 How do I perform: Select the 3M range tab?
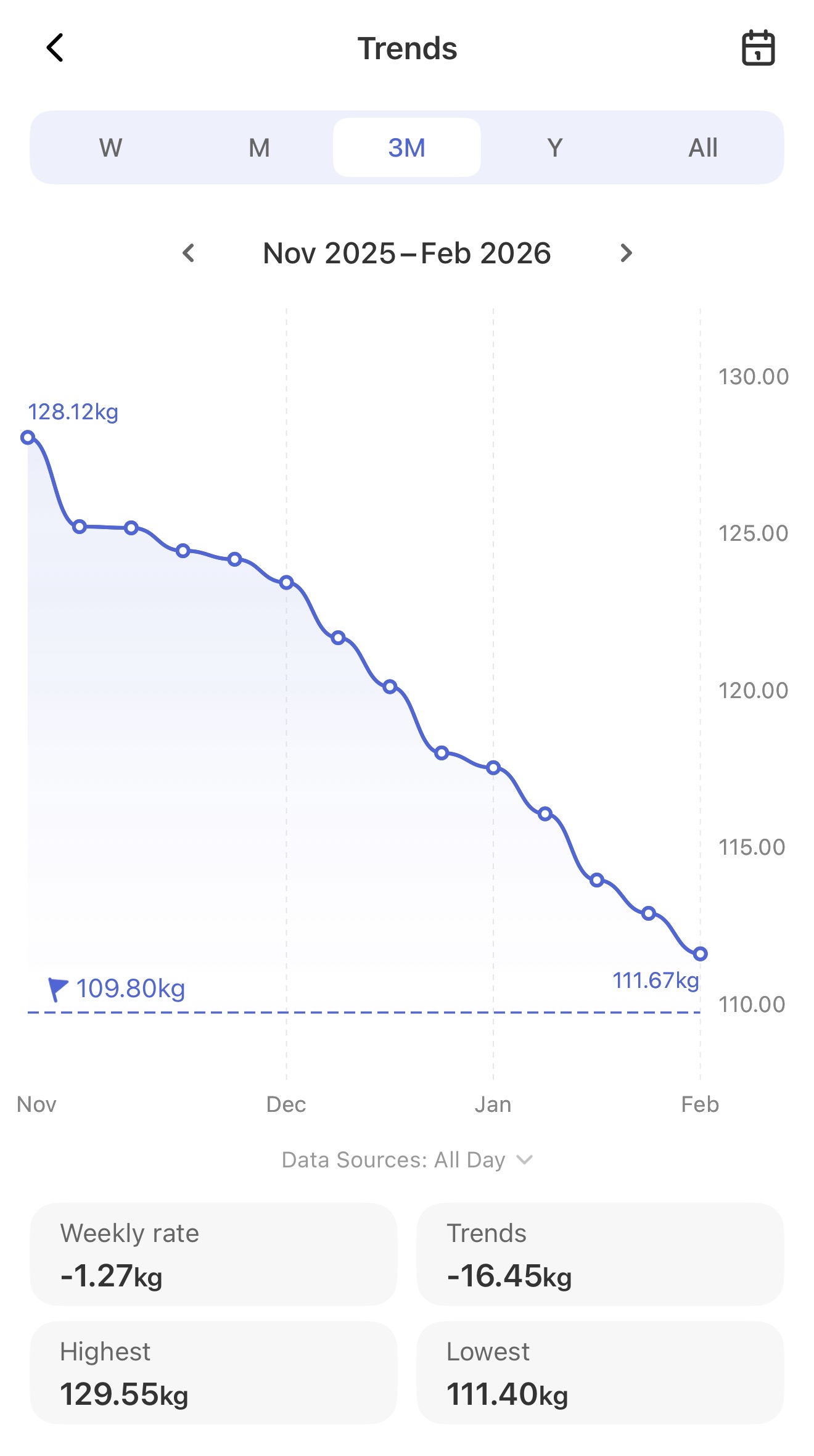tap(407, 148)
